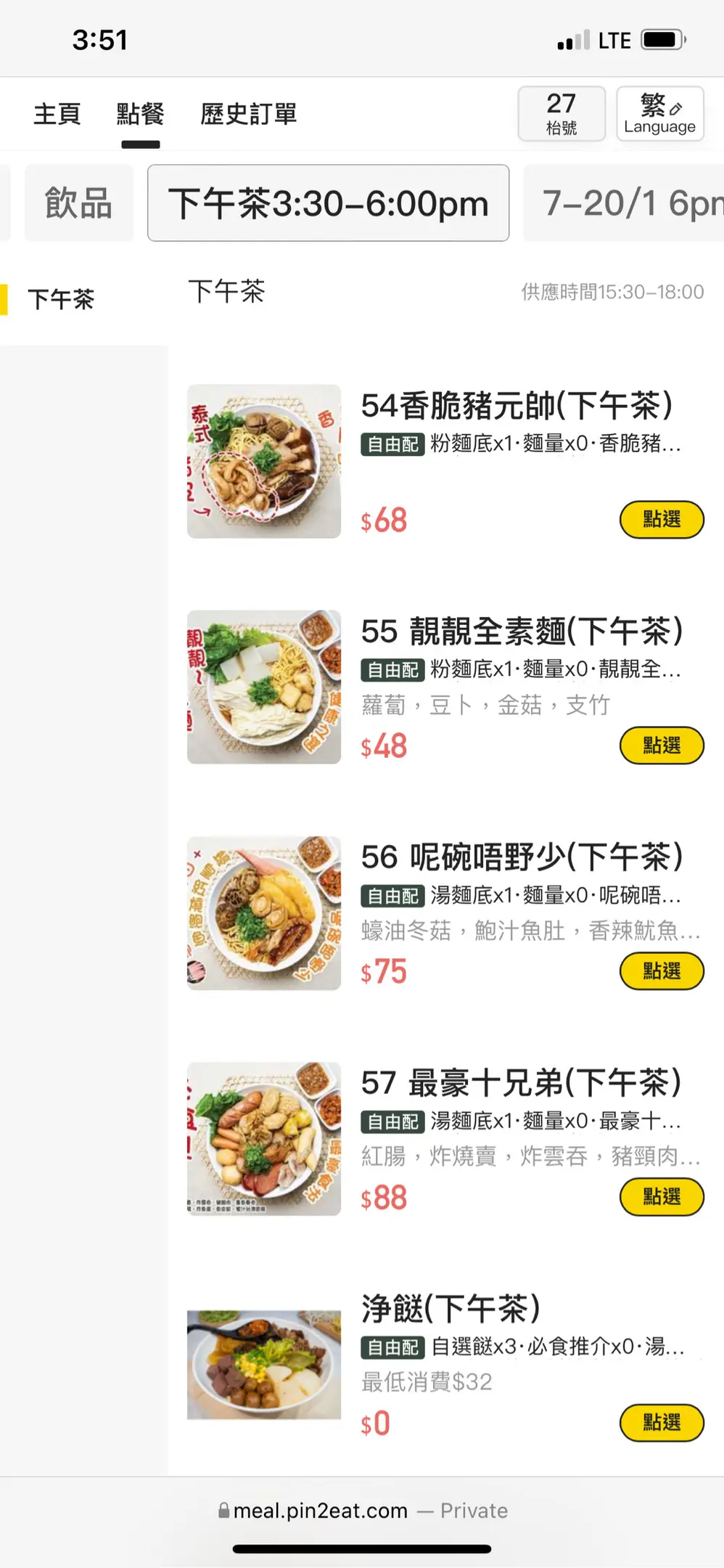Select 淨餸 with its 點選 button
Image resolution: width=724 pixels, height=1568 pixels.
click(x=662, y=1423)
